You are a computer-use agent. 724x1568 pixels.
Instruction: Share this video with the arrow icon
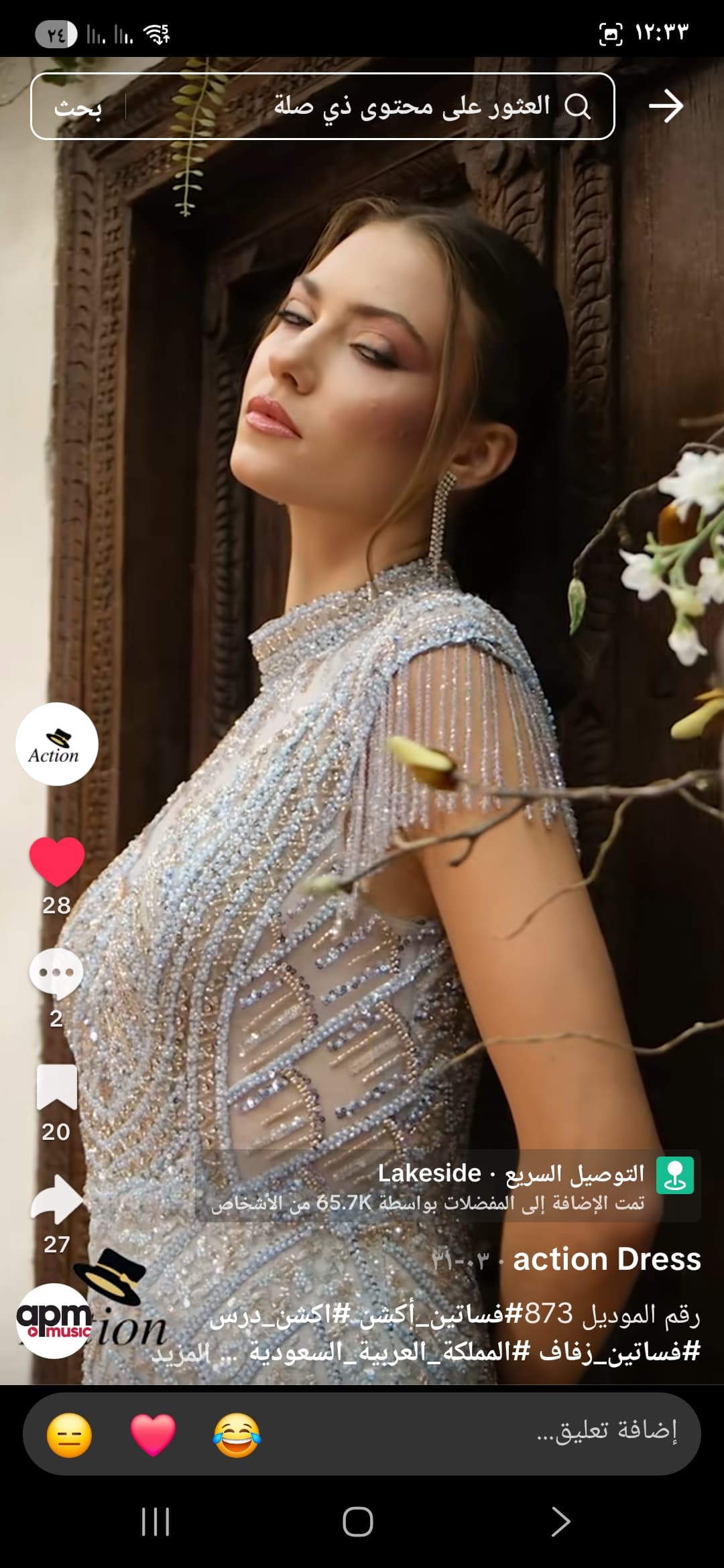(x=57, y=1199)
